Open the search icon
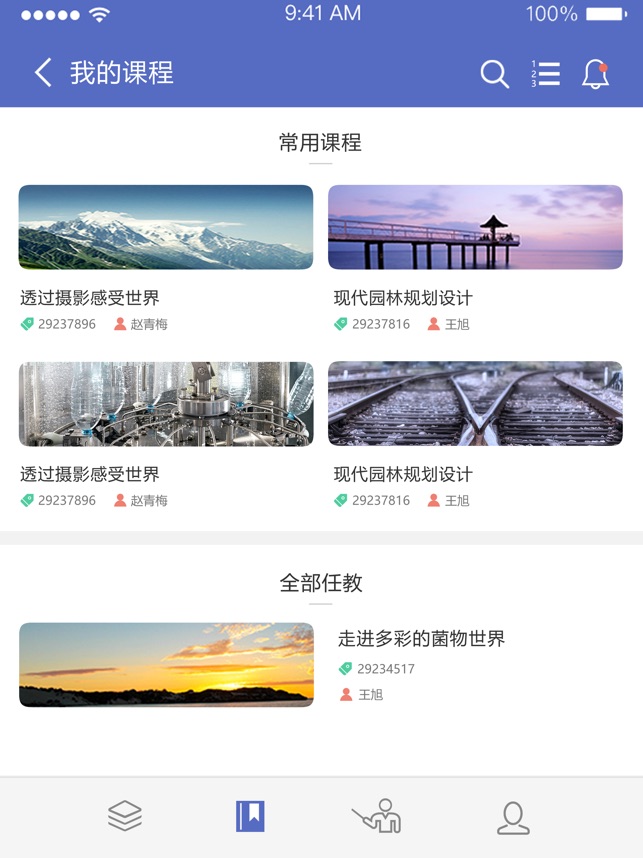 [x=494, y=74]
